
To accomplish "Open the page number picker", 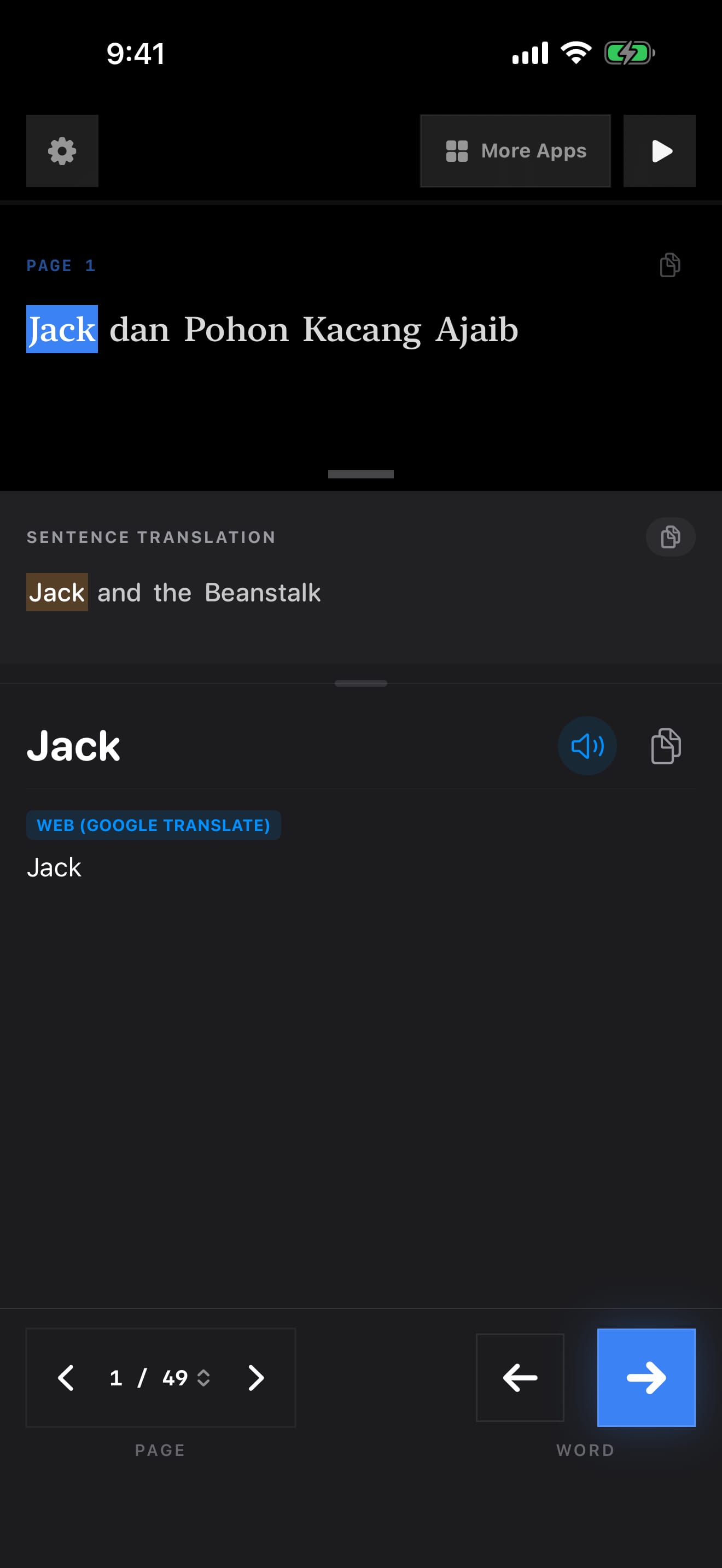I will [160, 1378].
